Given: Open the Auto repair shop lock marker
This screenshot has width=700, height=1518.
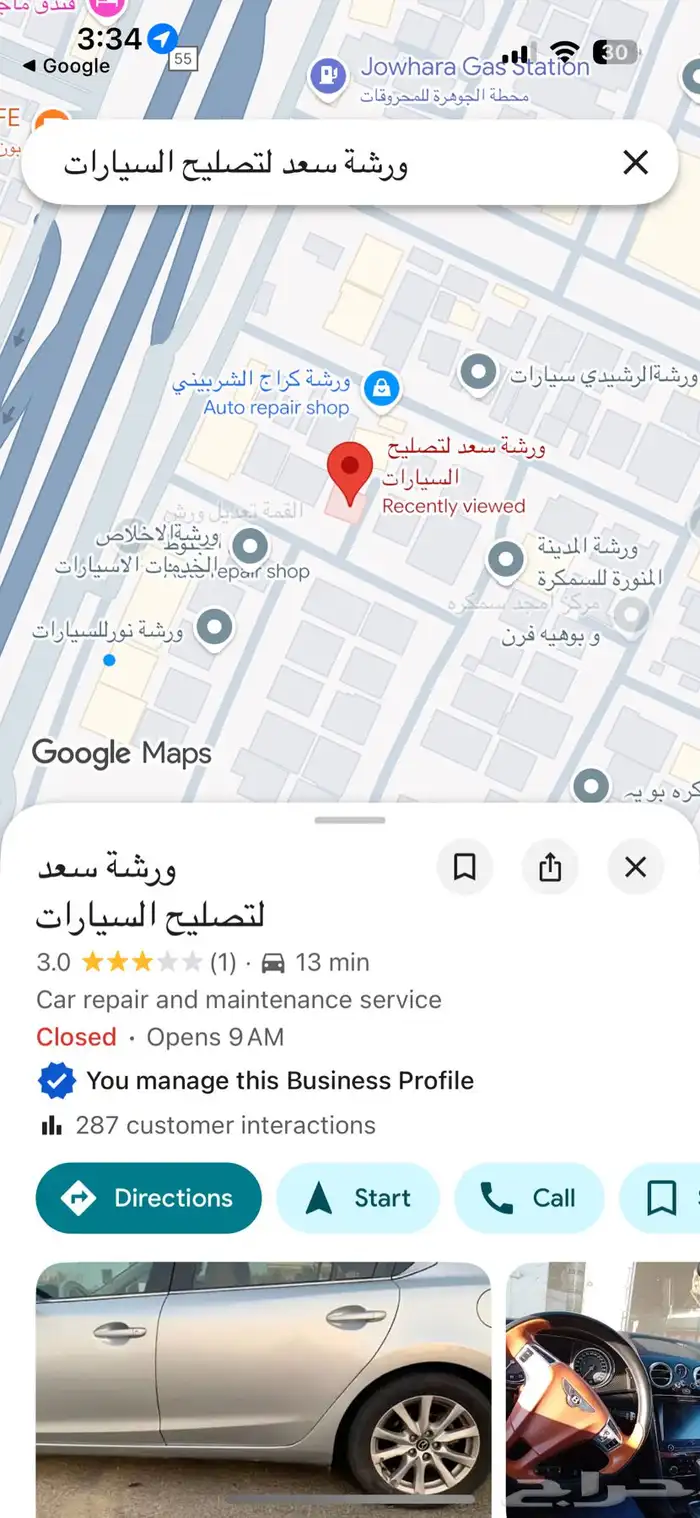Looking at the screenshot, I should [x=381, y=387].
